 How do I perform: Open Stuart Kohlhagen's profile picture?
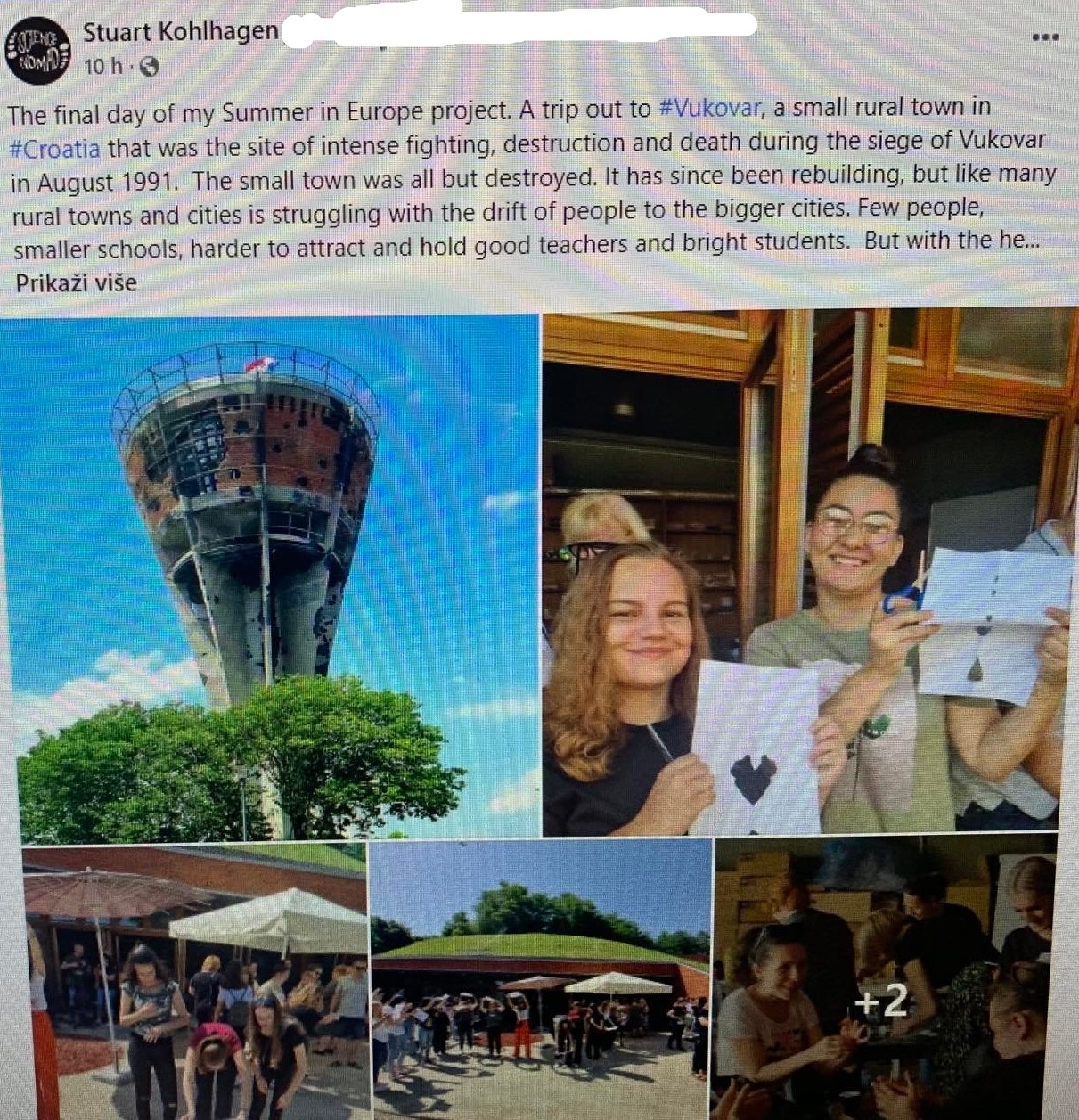click(x=39, y=53)
